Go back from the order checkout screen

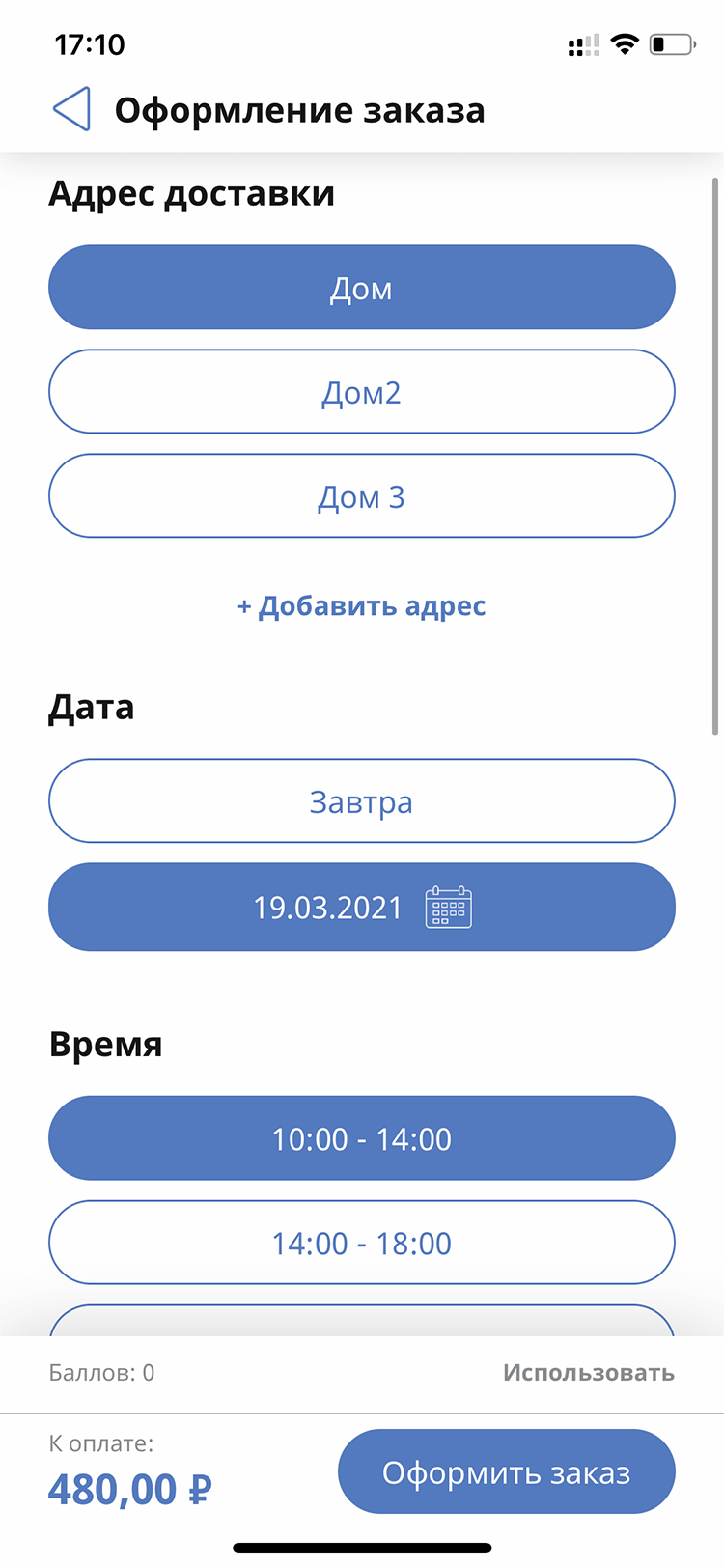pos(71,109)
